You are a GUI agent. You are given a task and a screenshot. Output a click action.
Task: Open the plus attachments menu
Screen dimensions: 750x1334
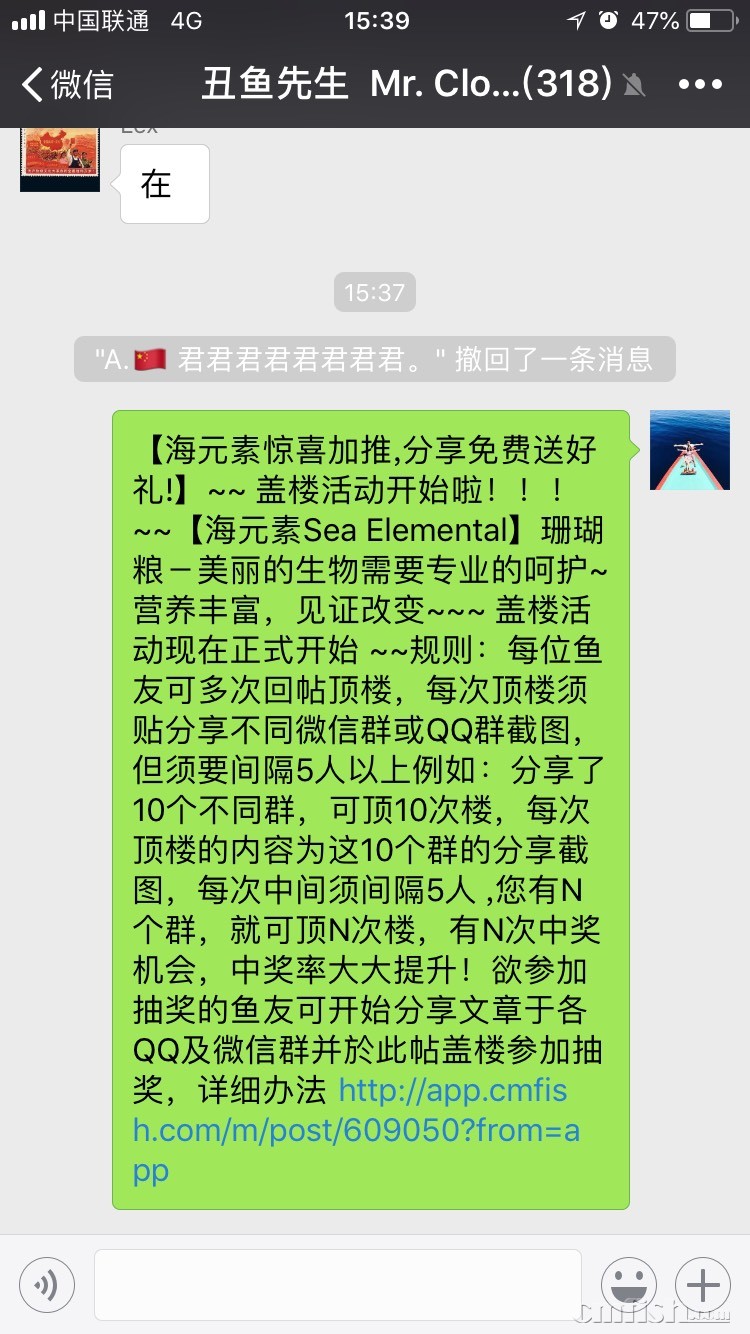click(x=703, y=1283)
